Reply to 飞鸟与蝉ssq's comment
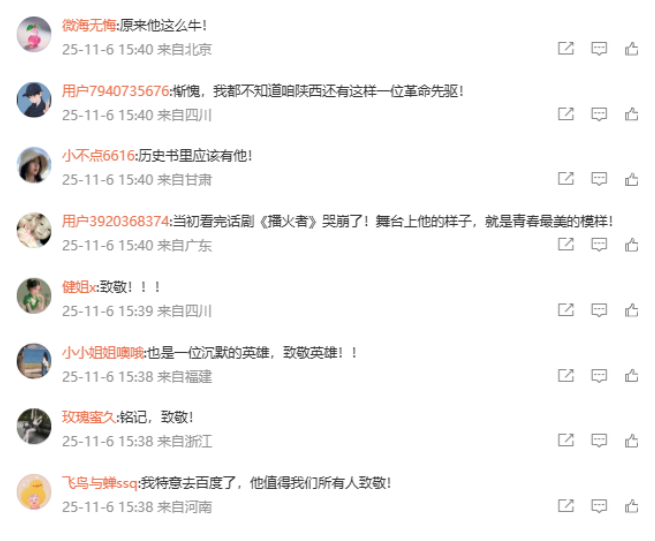 (x=599, y=507)
